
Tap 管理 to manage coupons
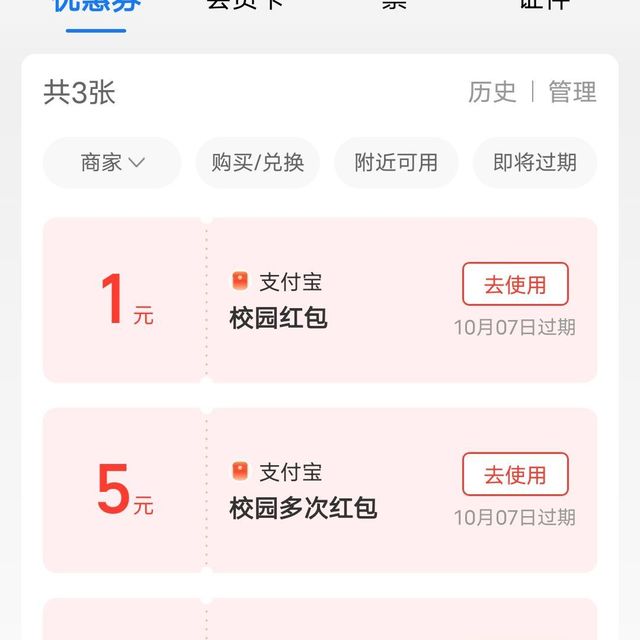(572, 92)
